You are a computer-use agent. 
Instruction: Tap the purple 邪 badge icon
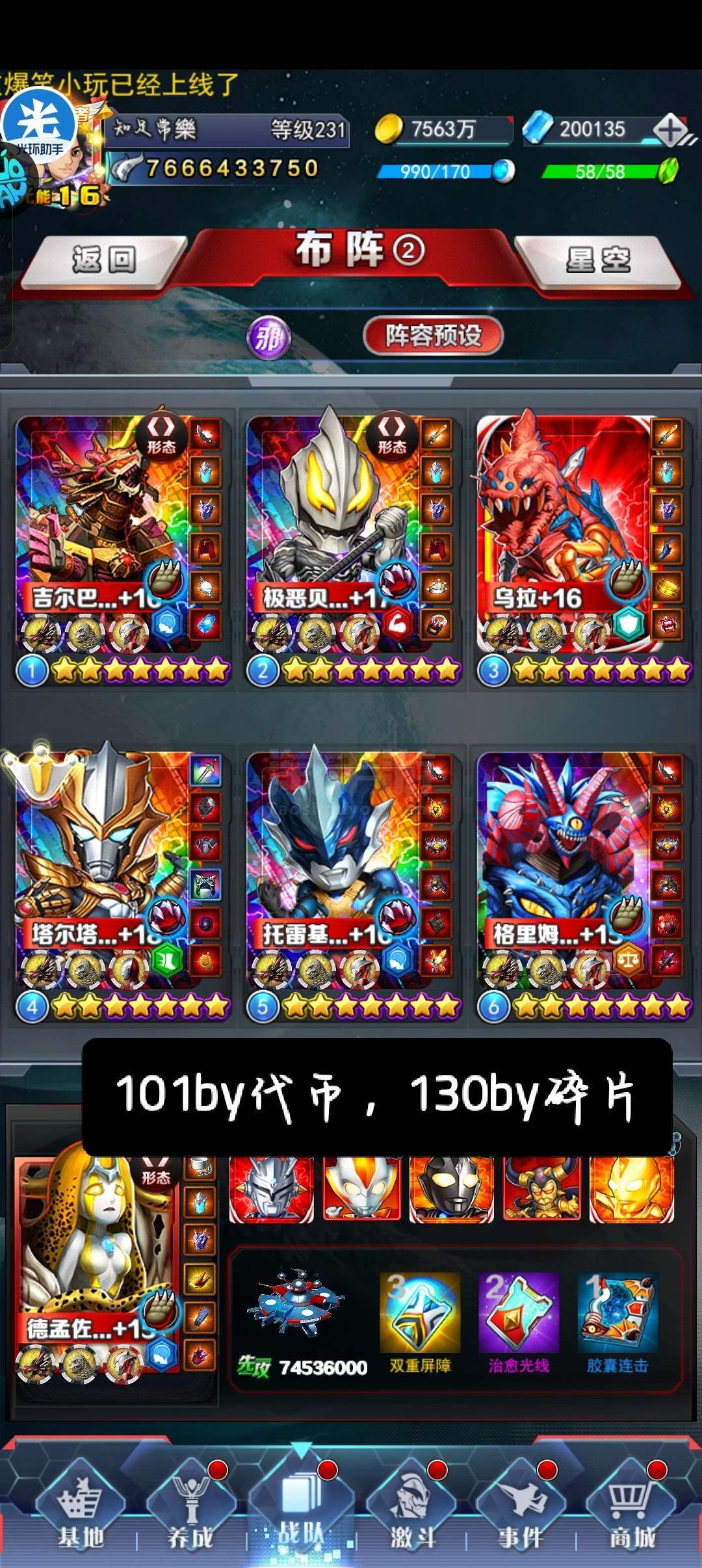click(268, 338)
